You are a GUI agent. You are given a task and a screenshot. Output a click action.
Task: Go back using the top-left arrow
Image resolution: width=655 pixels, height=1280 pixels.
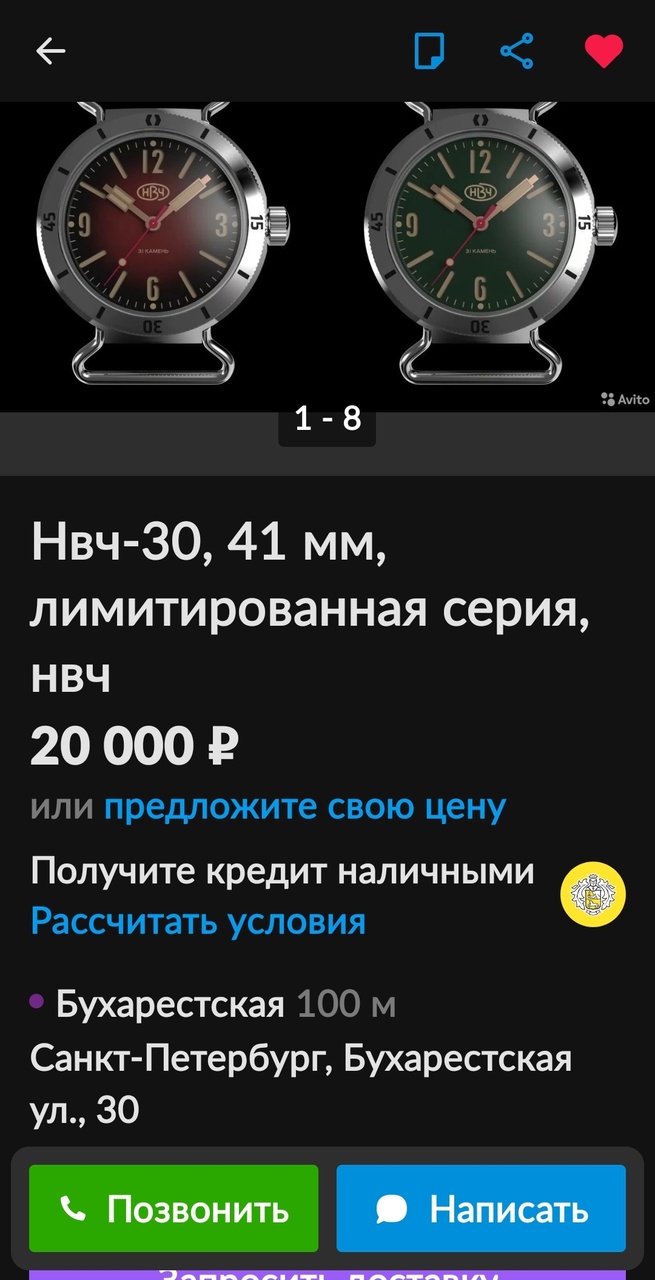50,51
